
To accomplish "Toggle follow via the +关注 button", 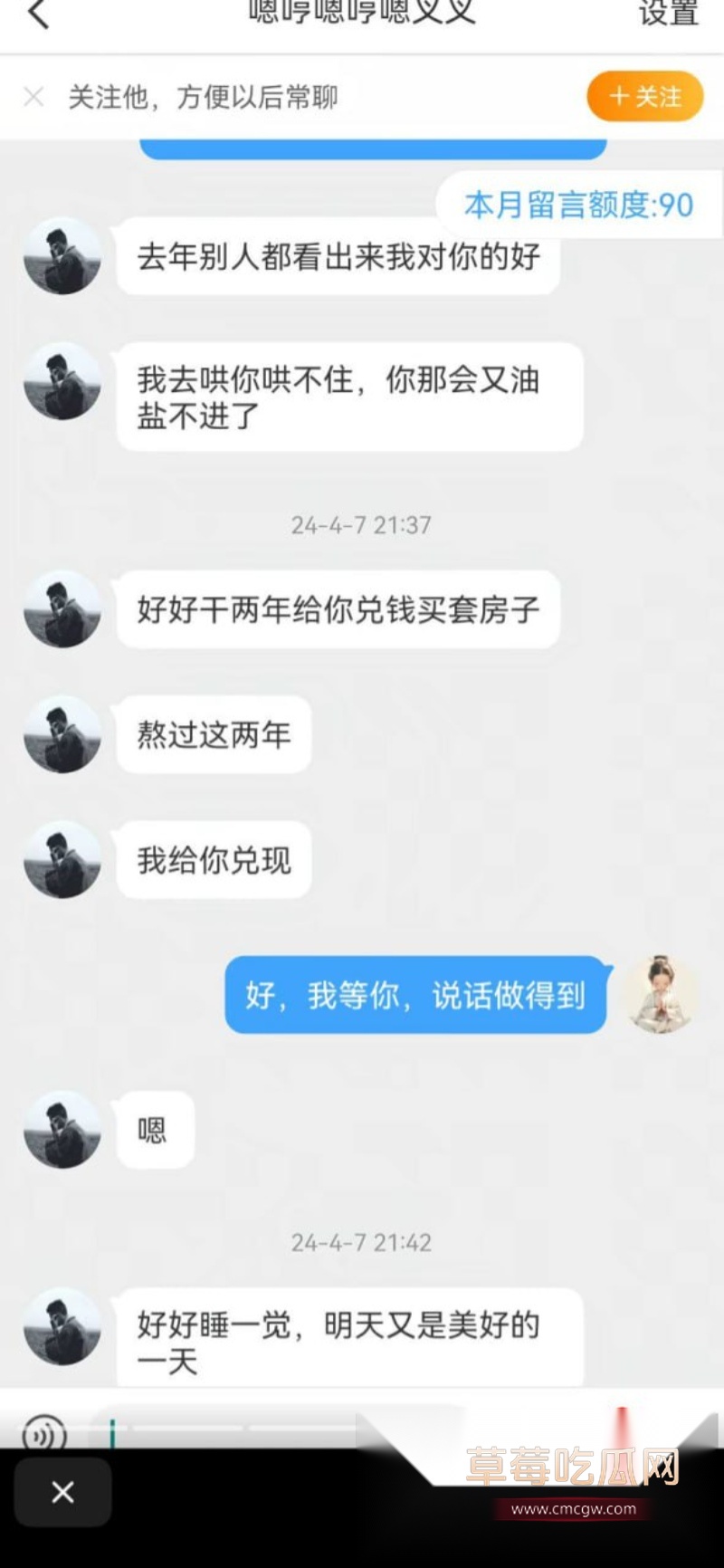I will click(x=643, y=96).
